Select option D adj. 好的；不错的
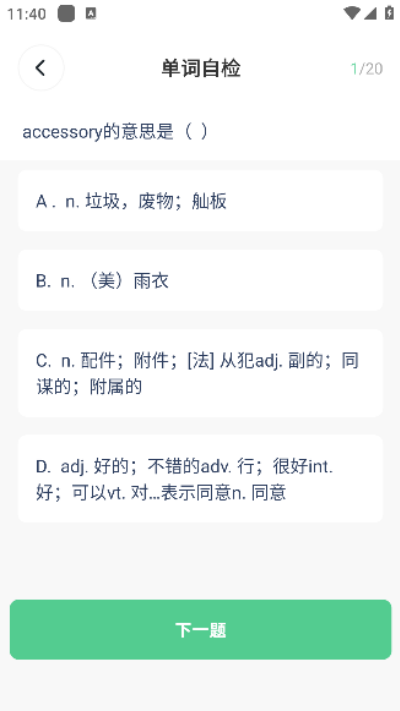 click(200, 479)
